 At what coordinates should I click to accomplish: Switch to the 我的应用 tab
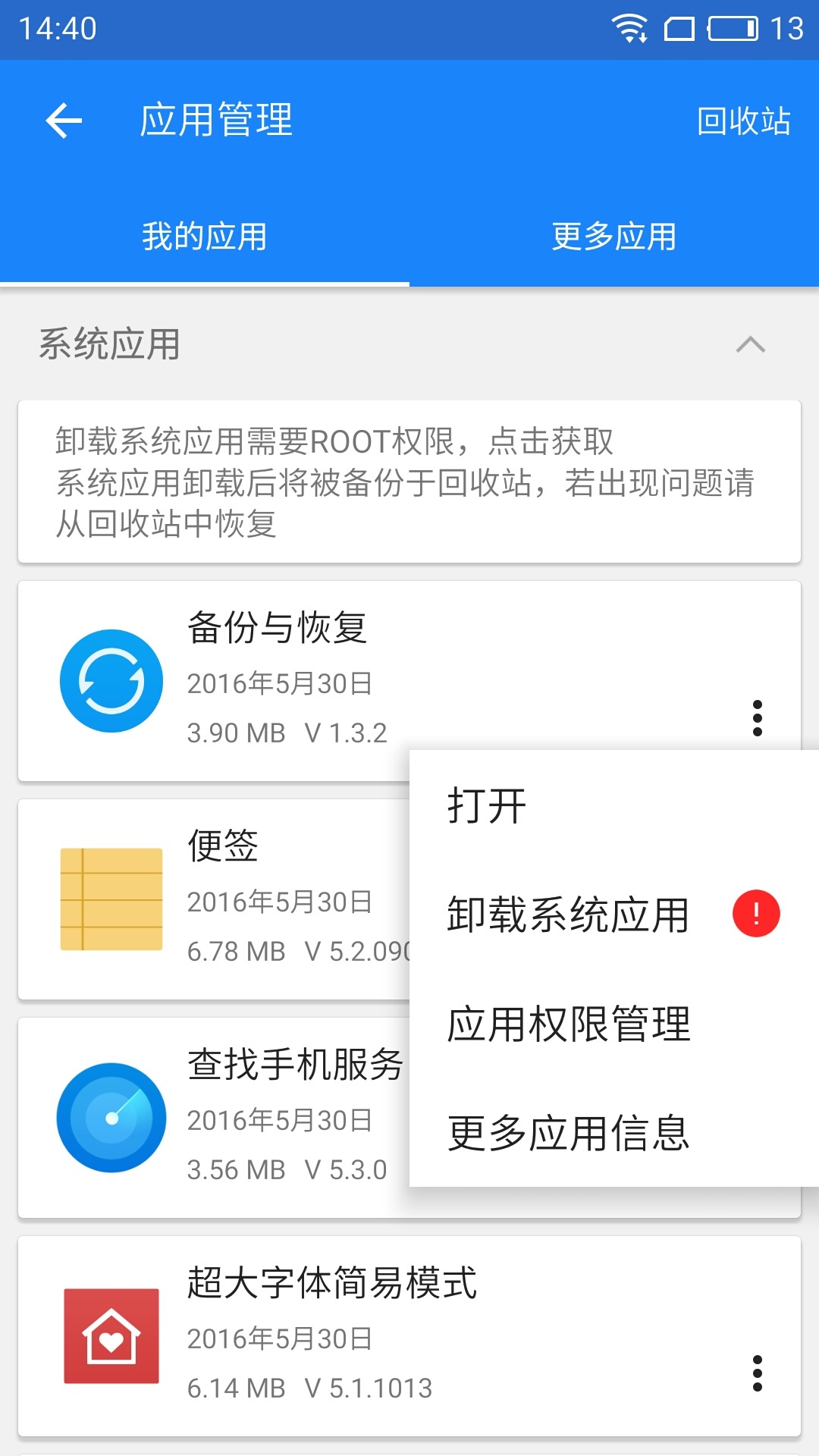coord(205,237)
